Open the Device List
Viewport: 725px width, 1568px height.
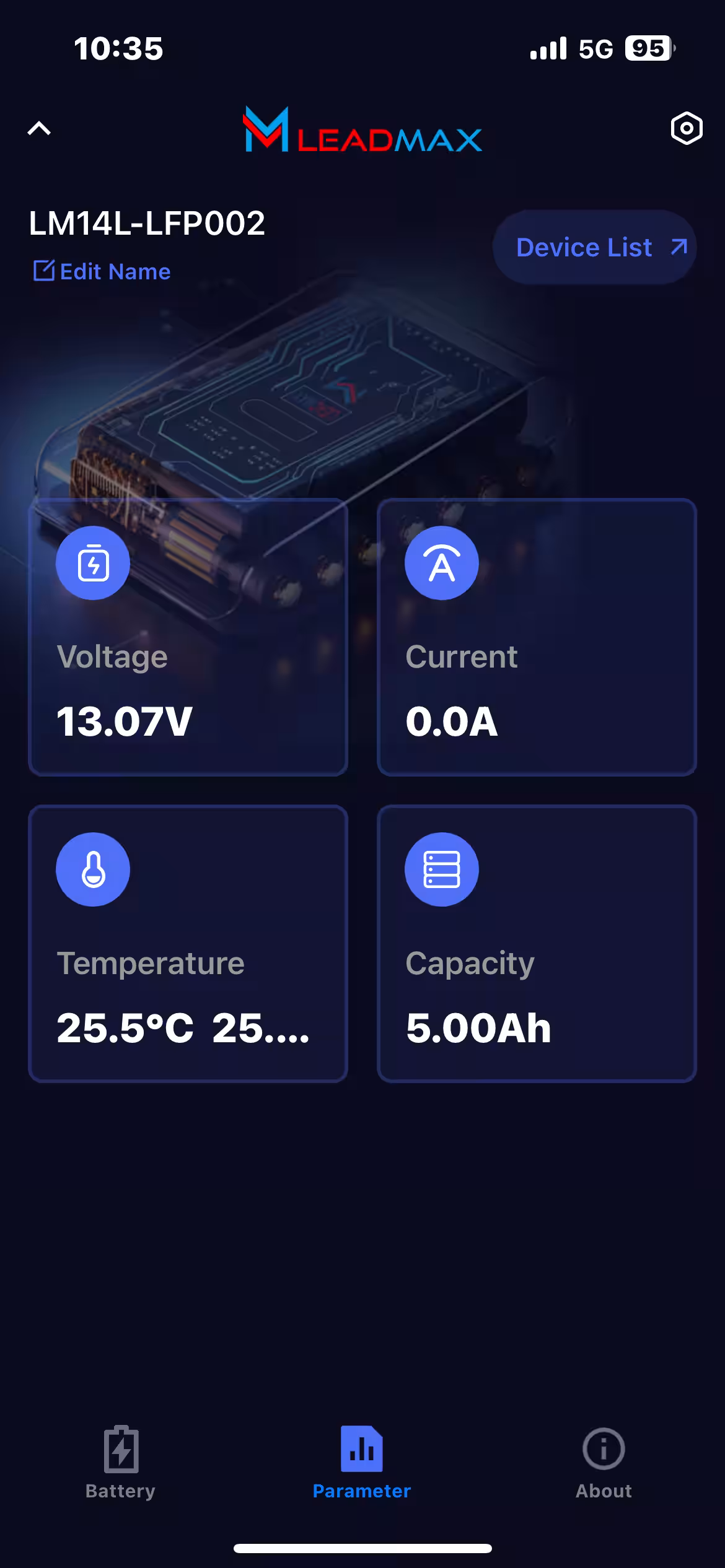(x=595, y=248)
